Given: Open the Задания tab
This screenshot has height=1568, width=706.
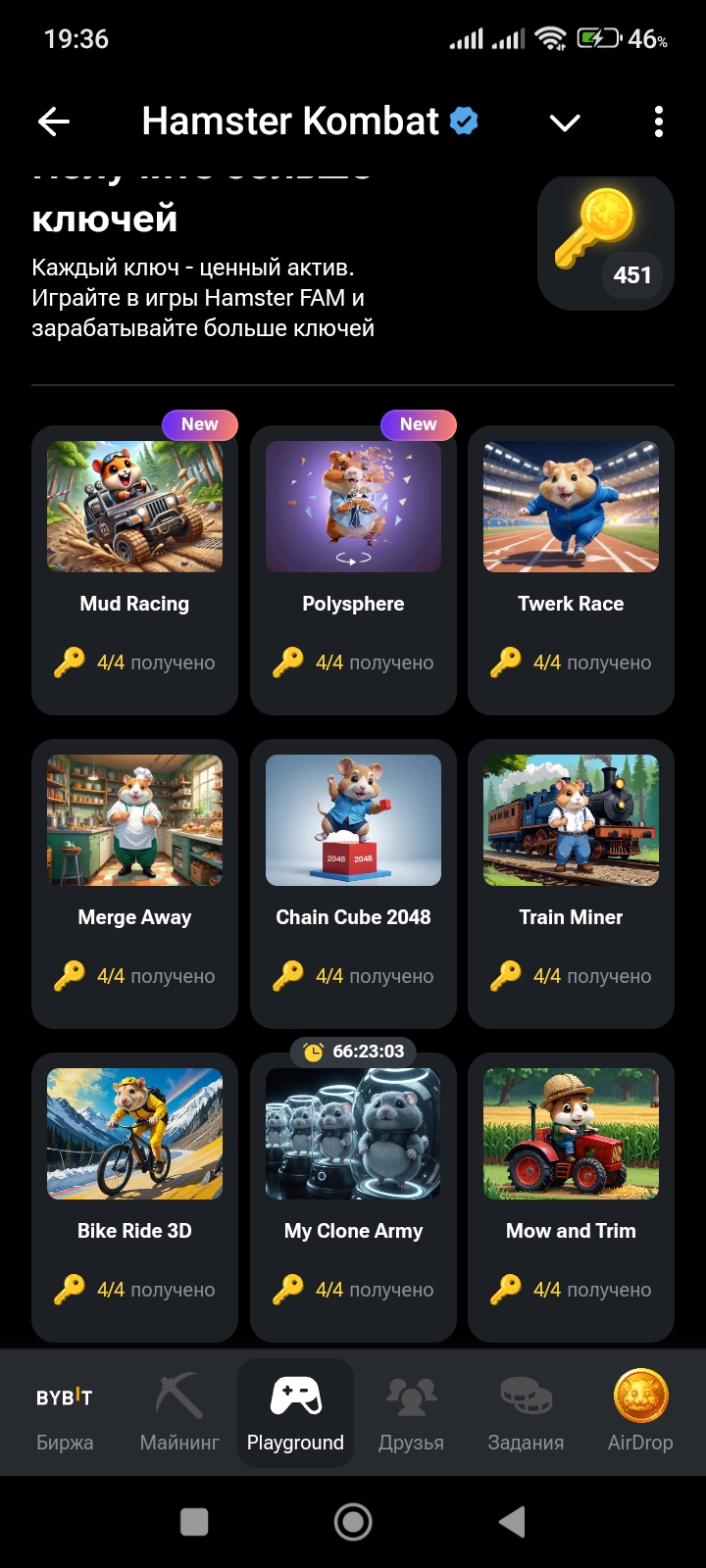Looking at the screenshot, I should (x=526, y=1413).
